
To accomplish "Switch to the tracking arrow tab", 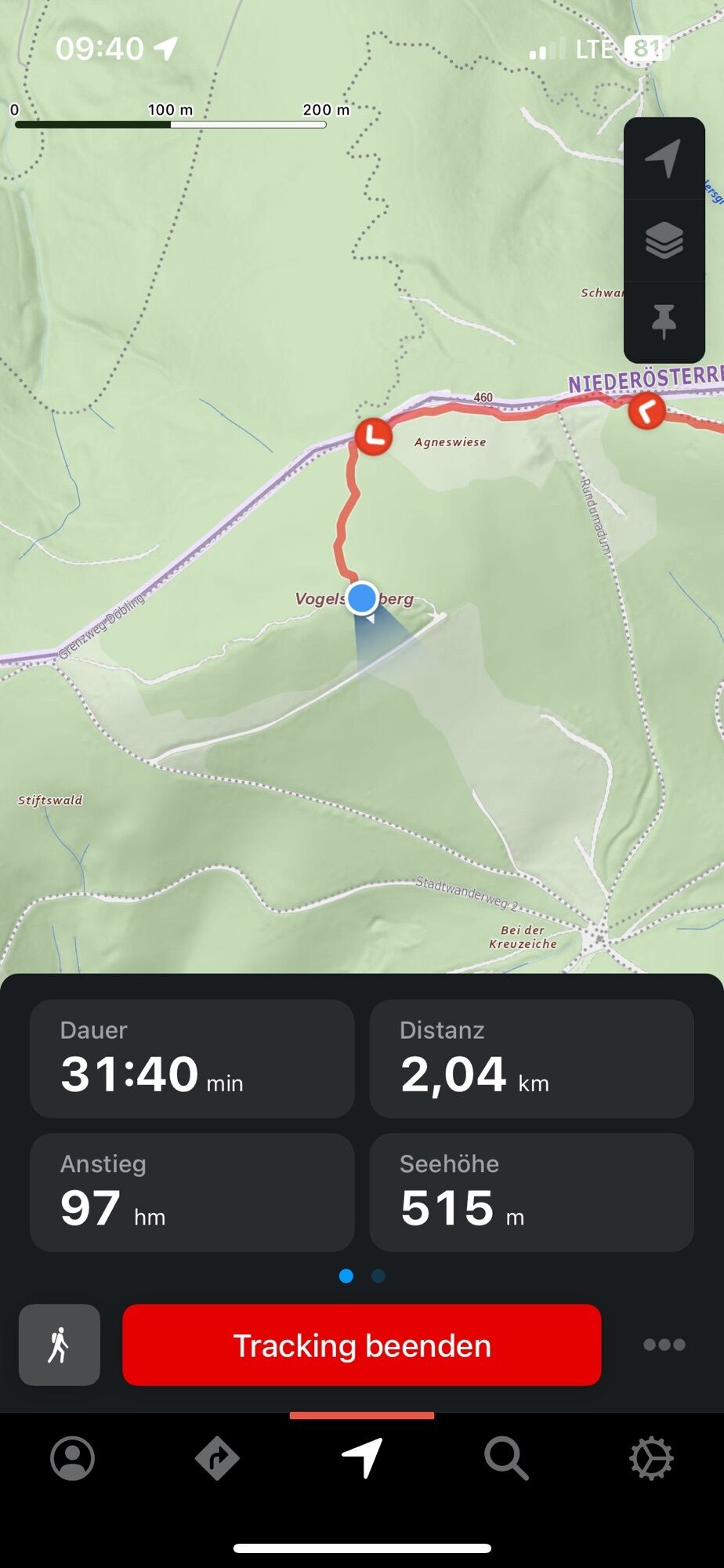I will point(362,1458).
